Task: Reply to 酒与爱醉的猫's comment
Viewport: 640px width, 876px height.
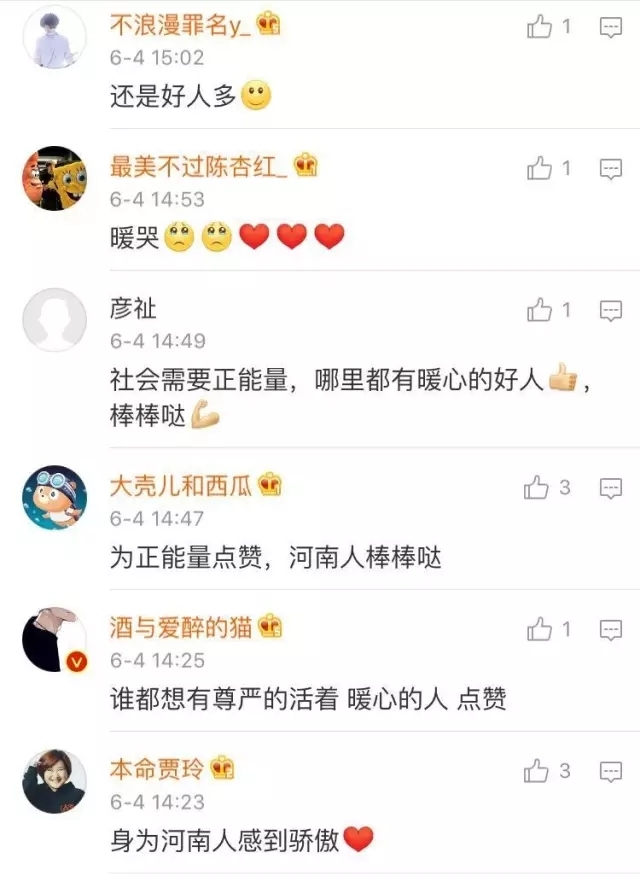Action: click(x=610, y=629)
